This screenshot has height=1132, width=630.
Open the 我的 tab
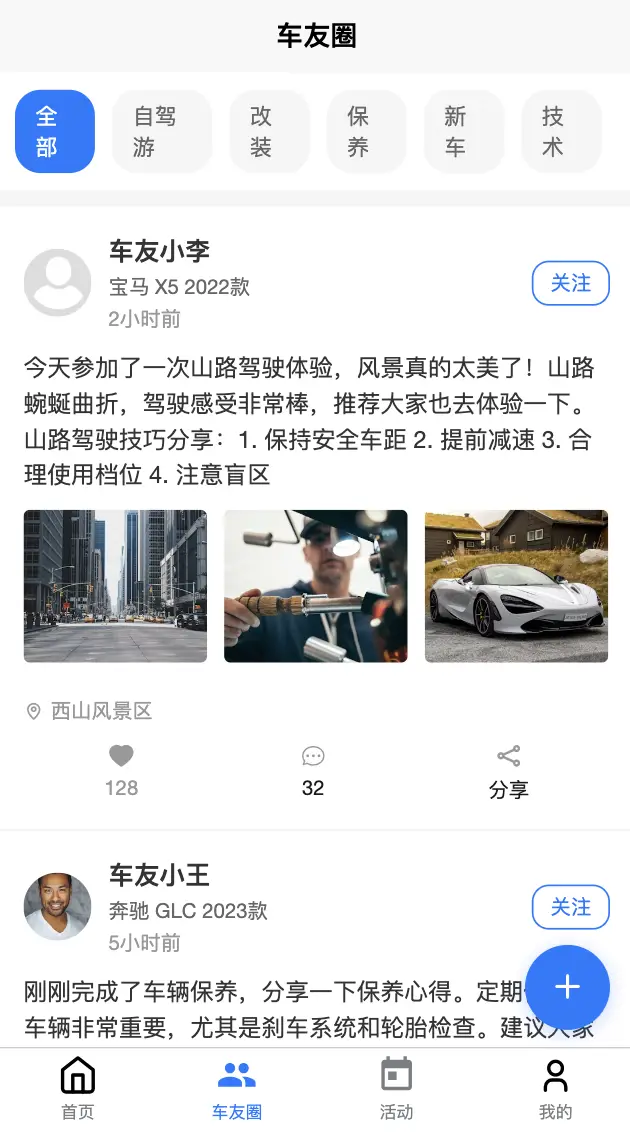[x=555, y=1089]
